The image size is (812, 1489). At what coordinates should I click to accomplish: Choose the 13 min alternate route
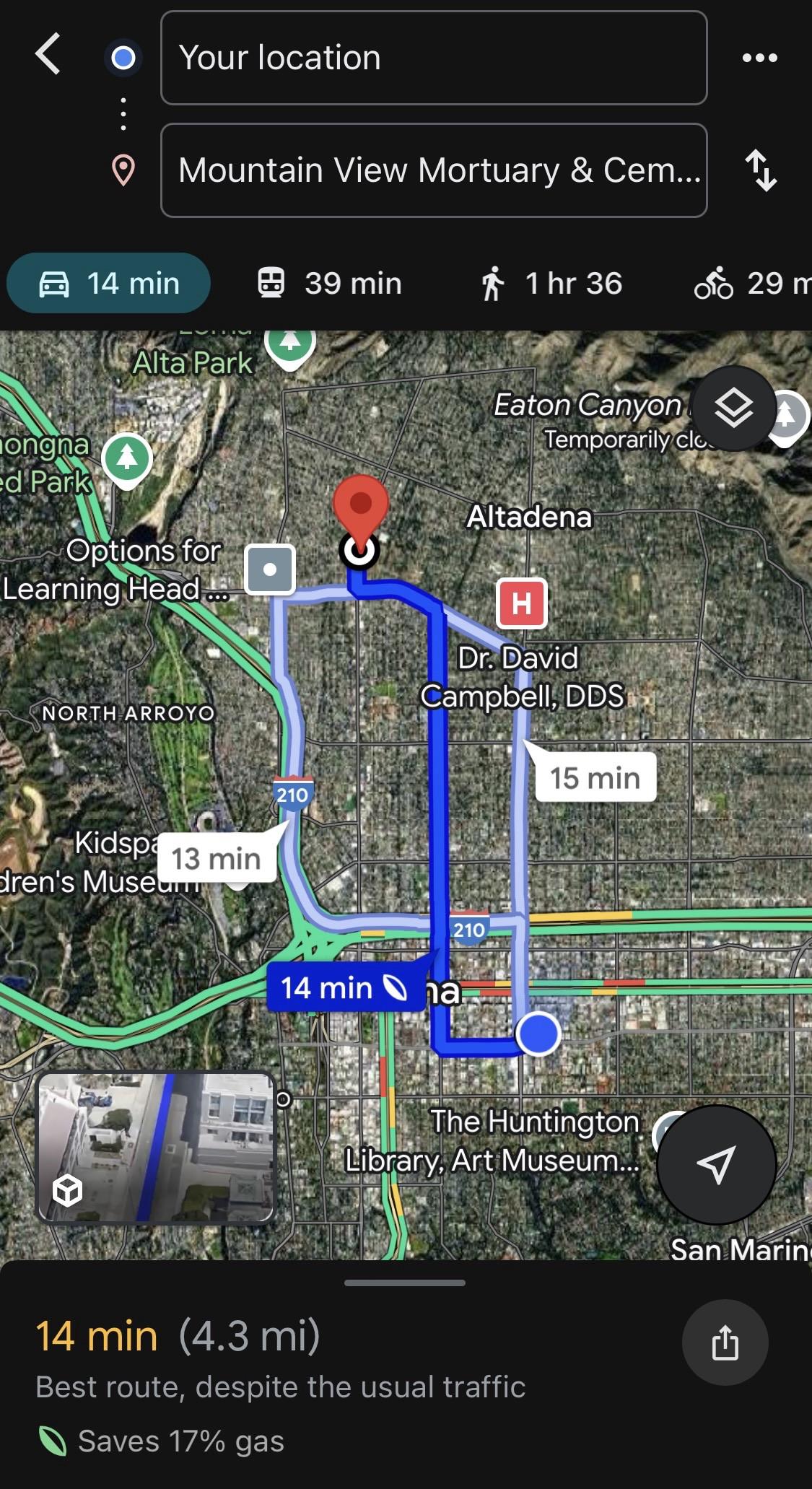pos(216,857)
